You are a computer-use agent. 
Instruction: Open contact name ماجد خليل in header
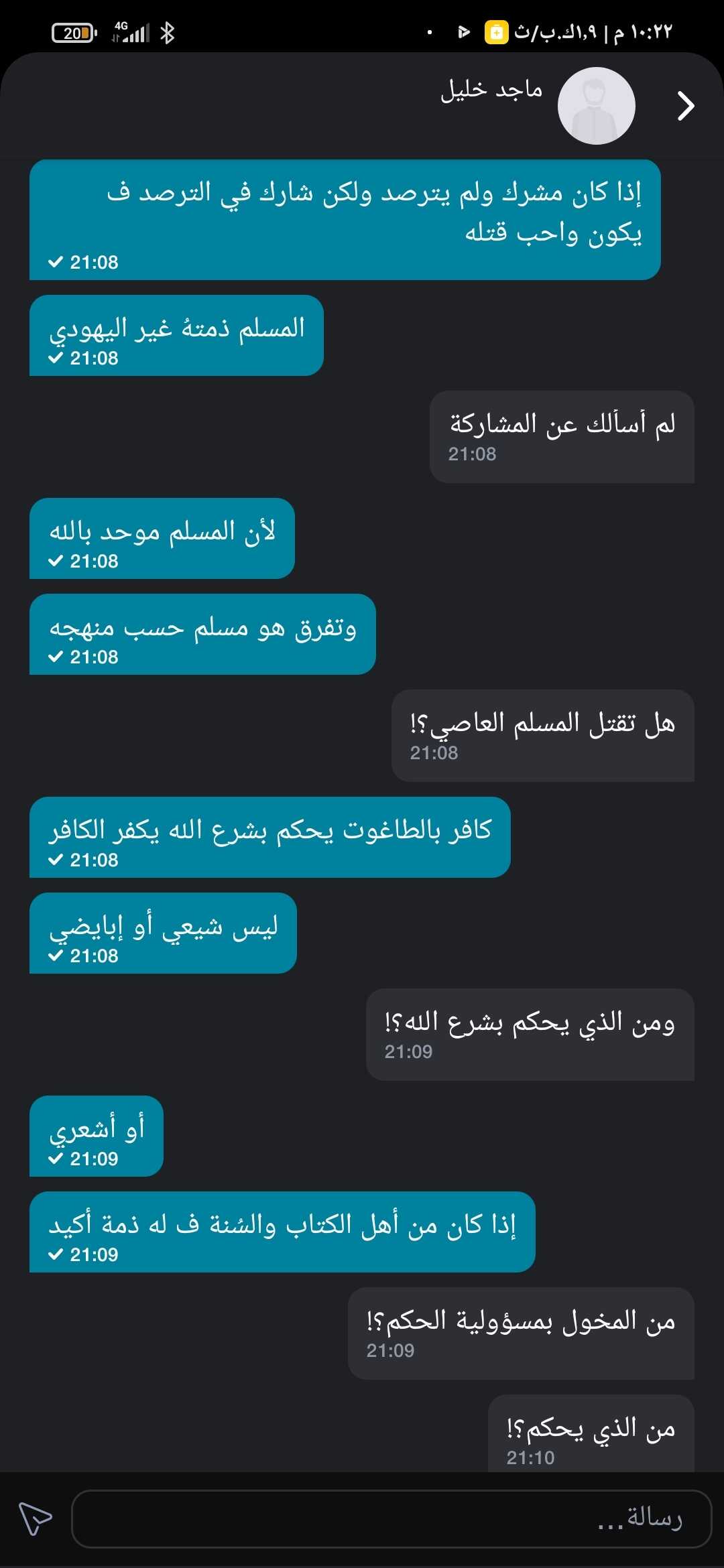tap(491, 89)
